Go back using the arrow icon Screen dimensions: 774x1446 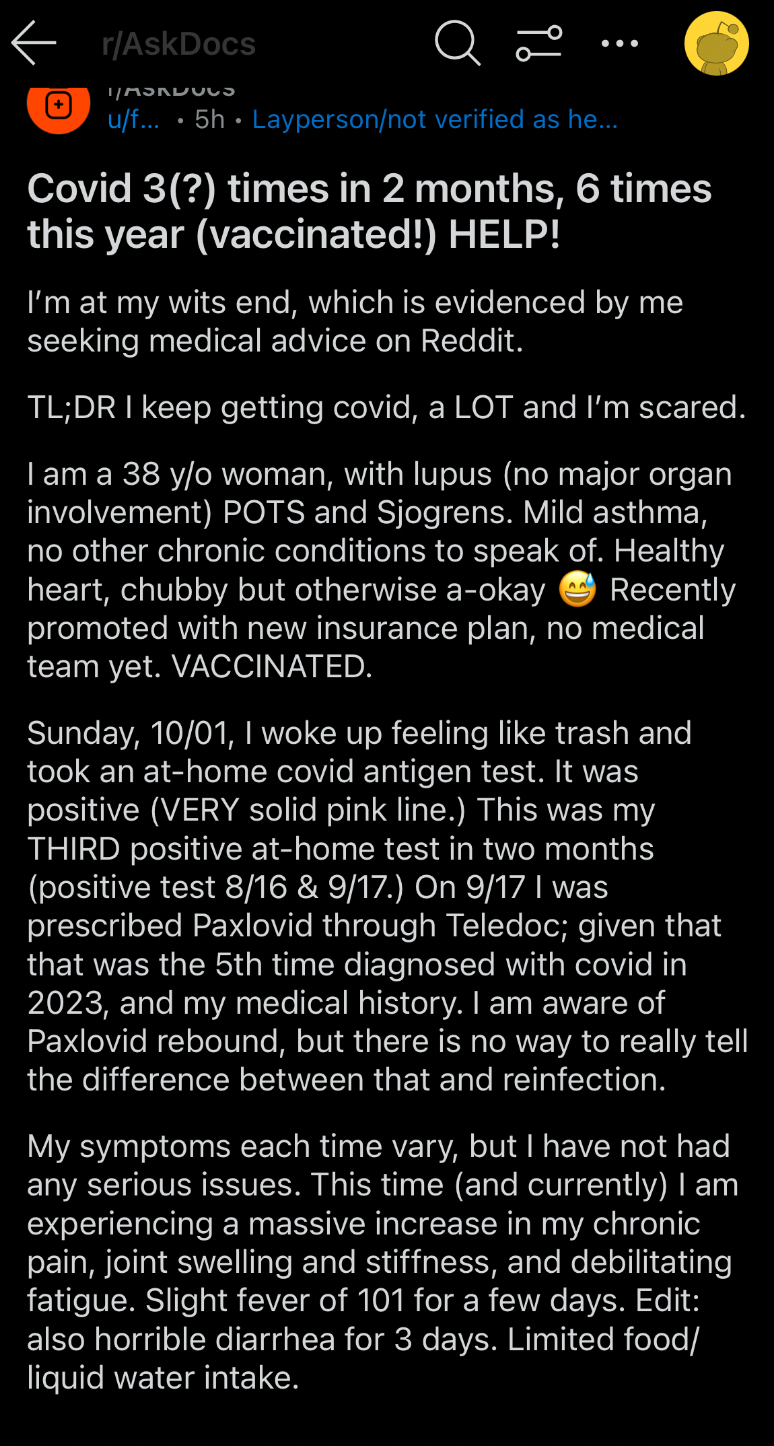[33, 43]
